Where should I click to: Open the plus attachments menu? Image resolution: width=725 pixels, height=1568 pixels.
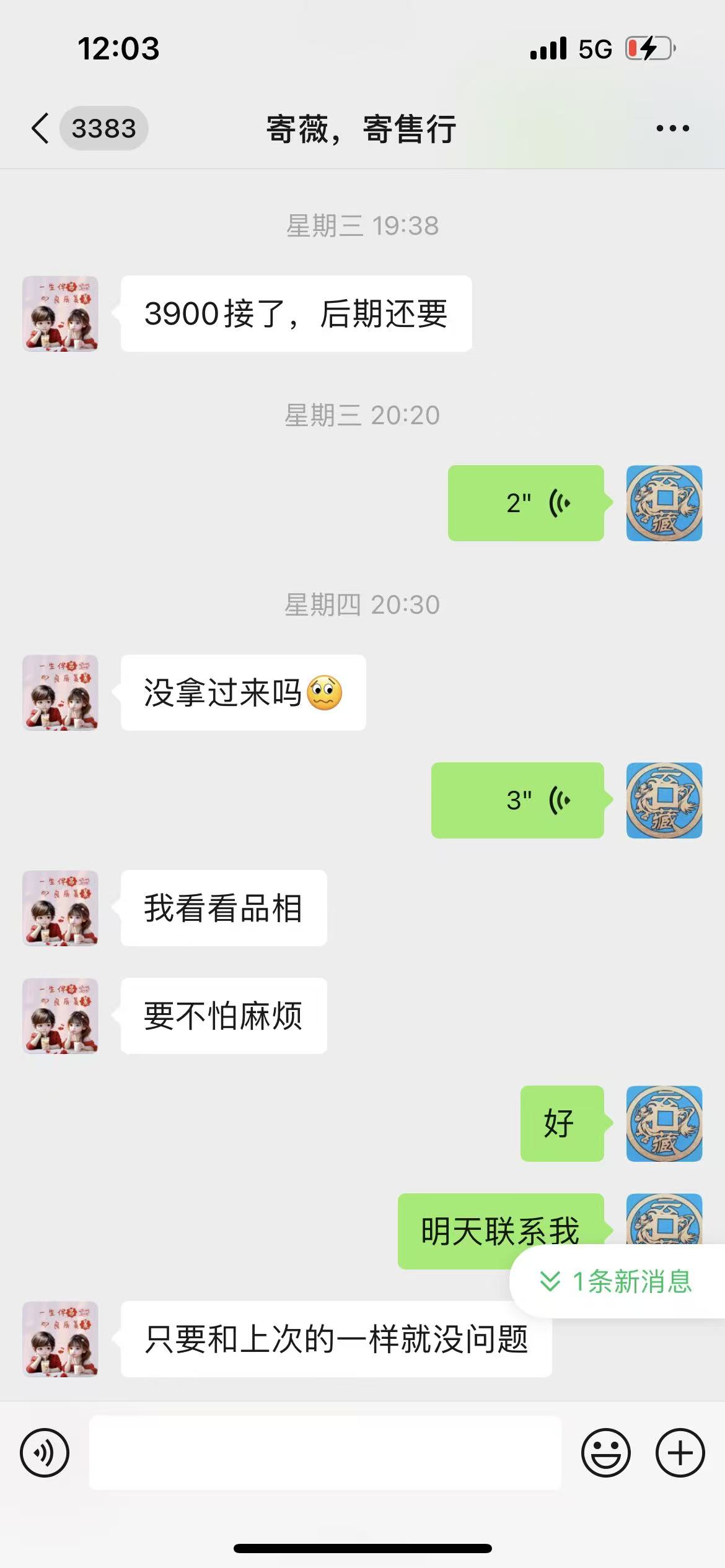pyautogui.click(x=680, y=1453)
